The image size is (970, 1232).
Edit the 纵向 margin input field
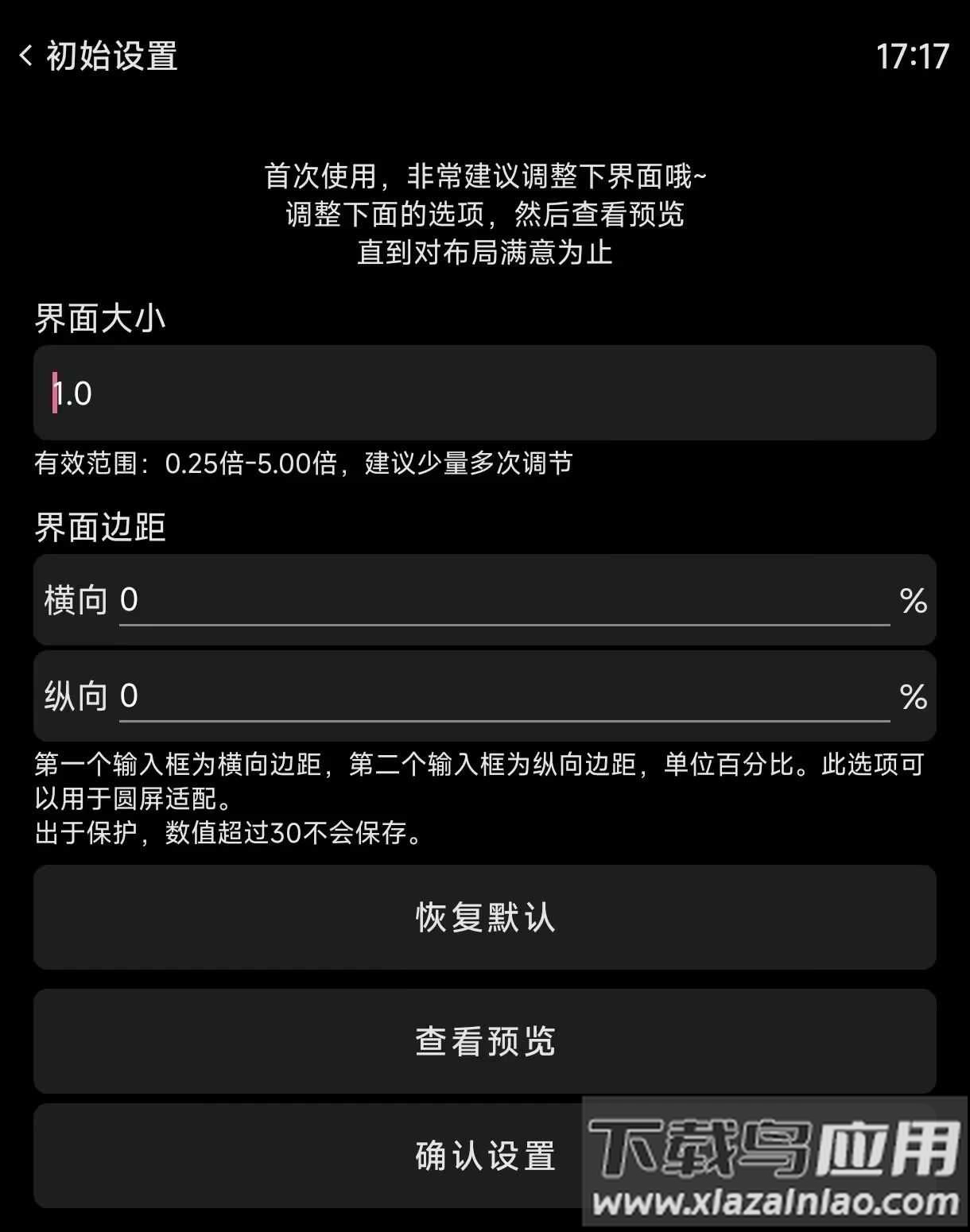(x=502, y=696)
